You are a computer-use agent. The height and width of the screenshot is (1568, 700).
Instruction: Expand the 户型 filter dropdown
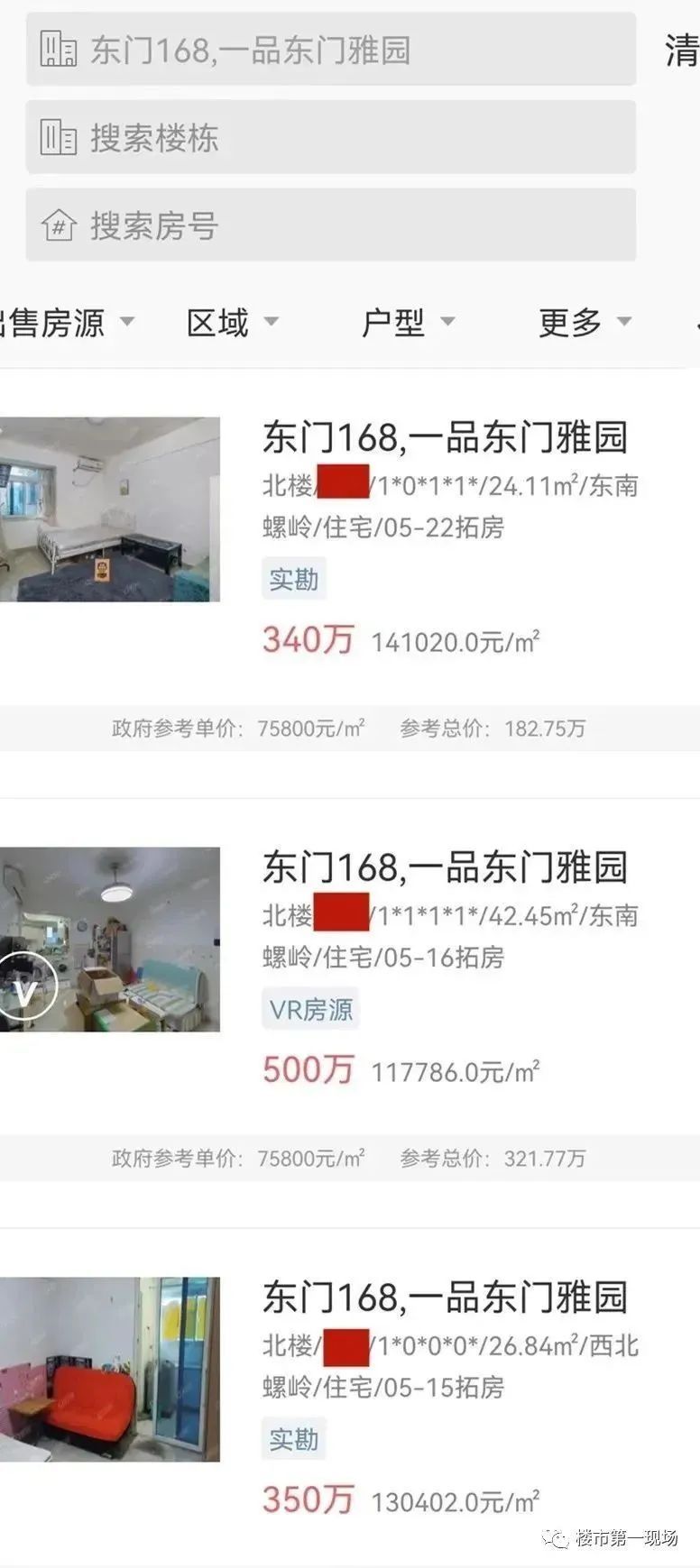coord(408,322)
